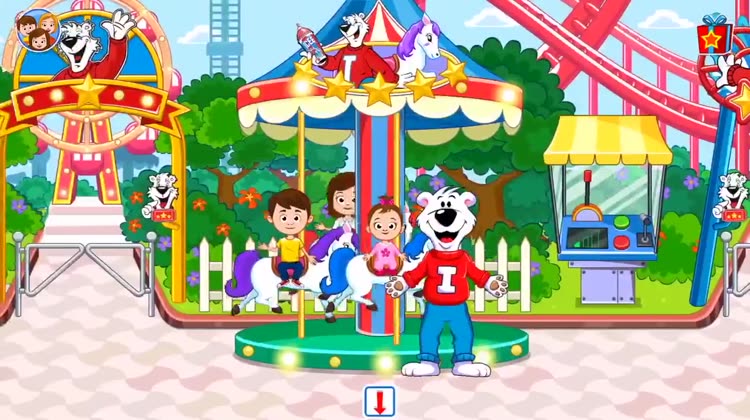The height and width of the screenshot is (420, 750).
Task: Tap the red down arrow button
Action: (379, 401)
